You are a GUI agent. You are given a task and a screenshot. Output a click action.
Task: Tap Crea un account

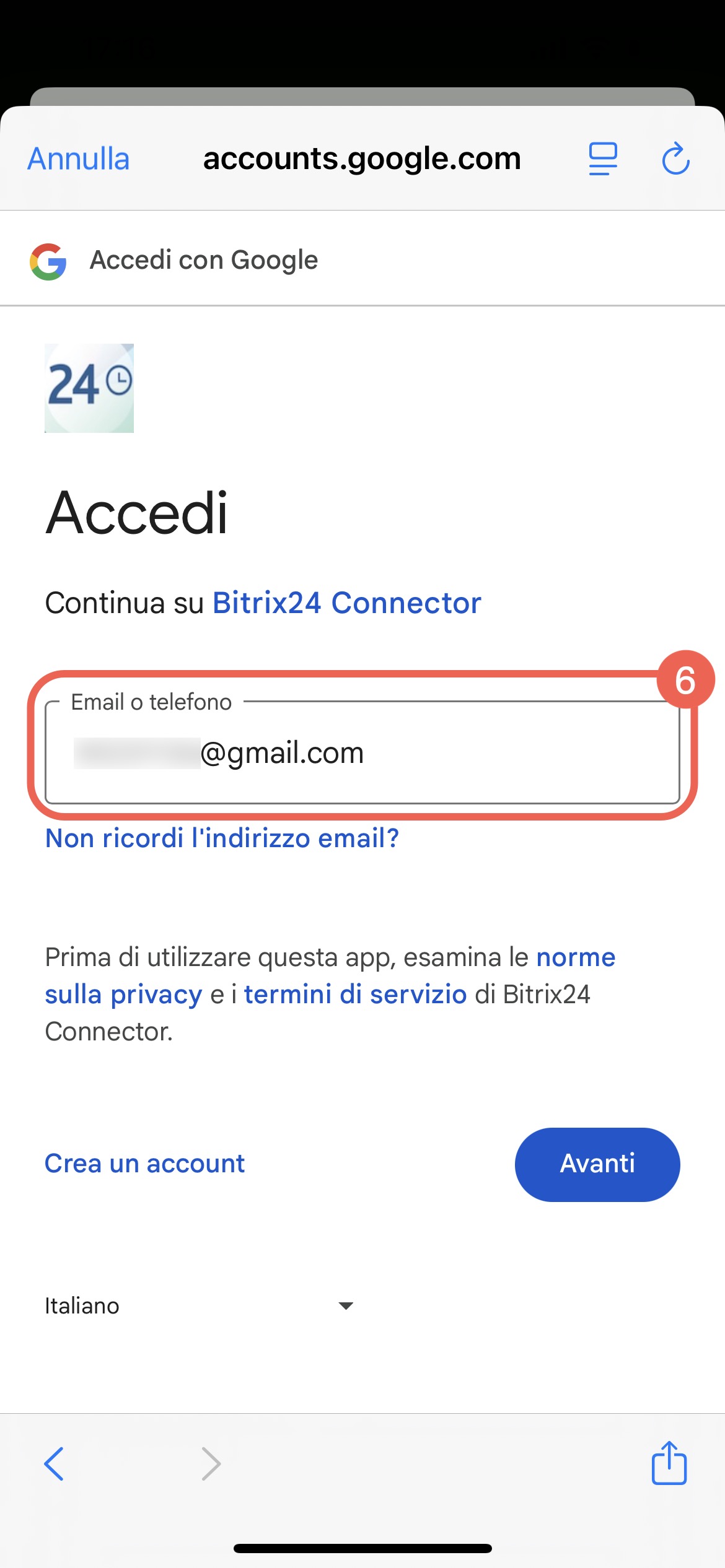[144, 1164]
